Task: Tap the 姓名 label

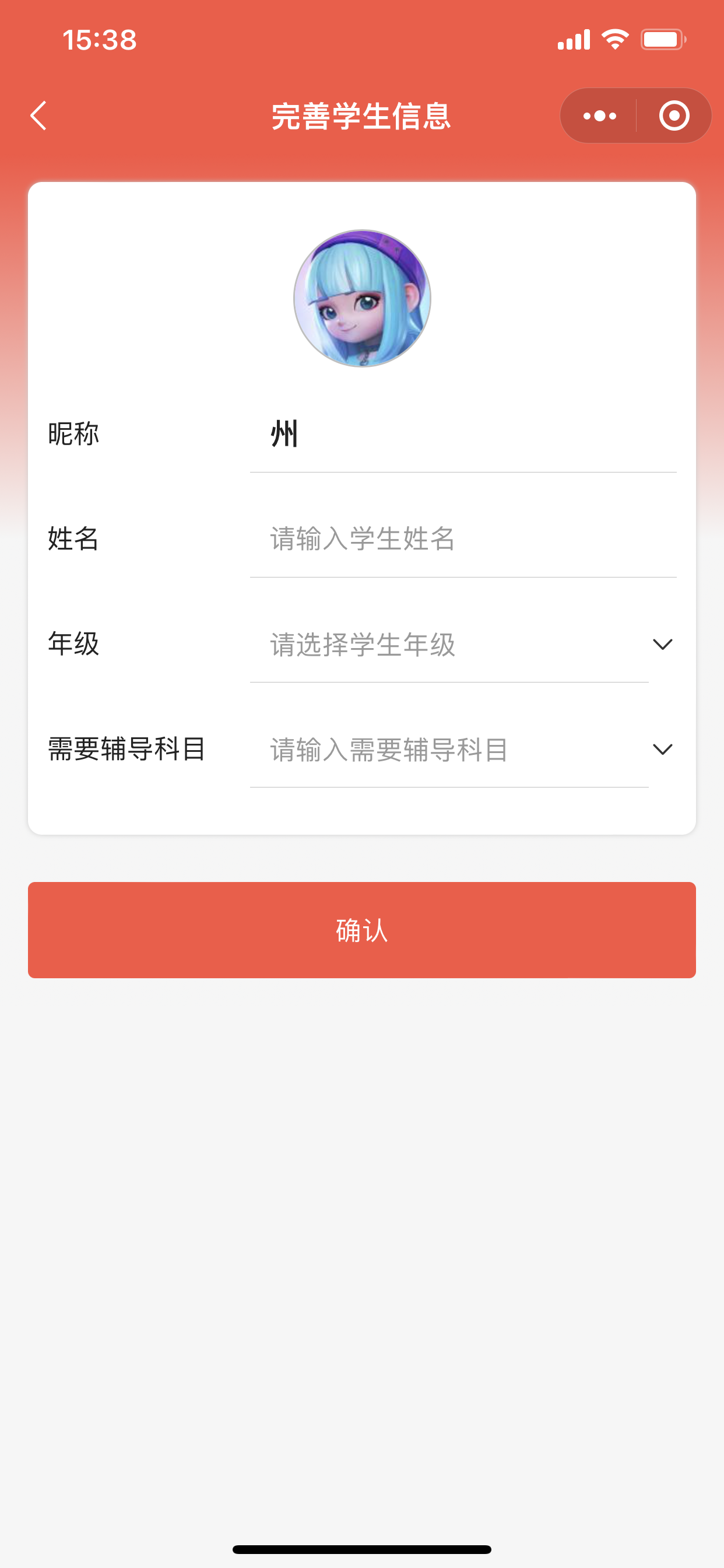Action: pos(74,540)
